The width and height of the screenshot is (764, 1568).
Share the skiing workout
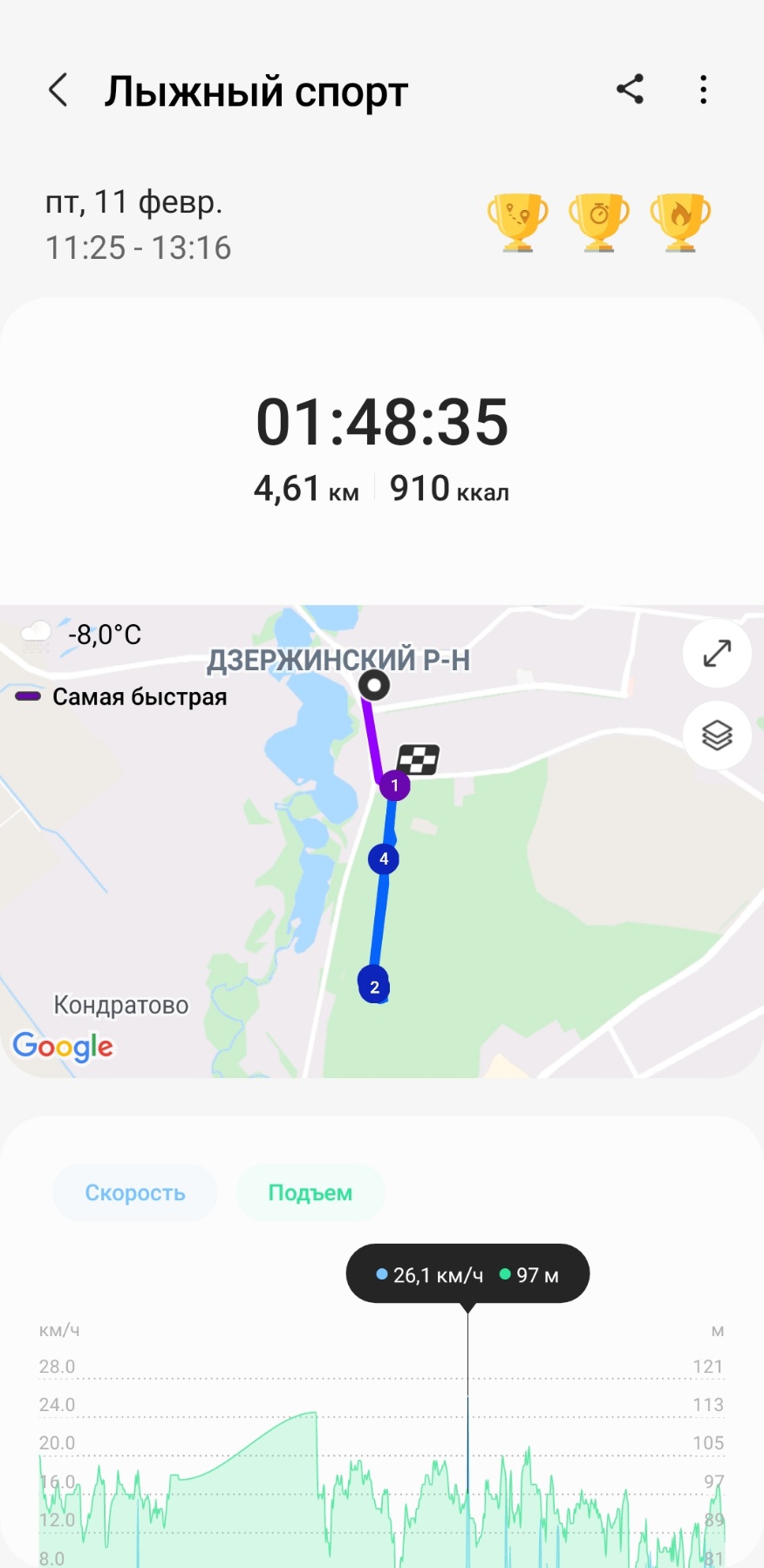click(630, 90)
